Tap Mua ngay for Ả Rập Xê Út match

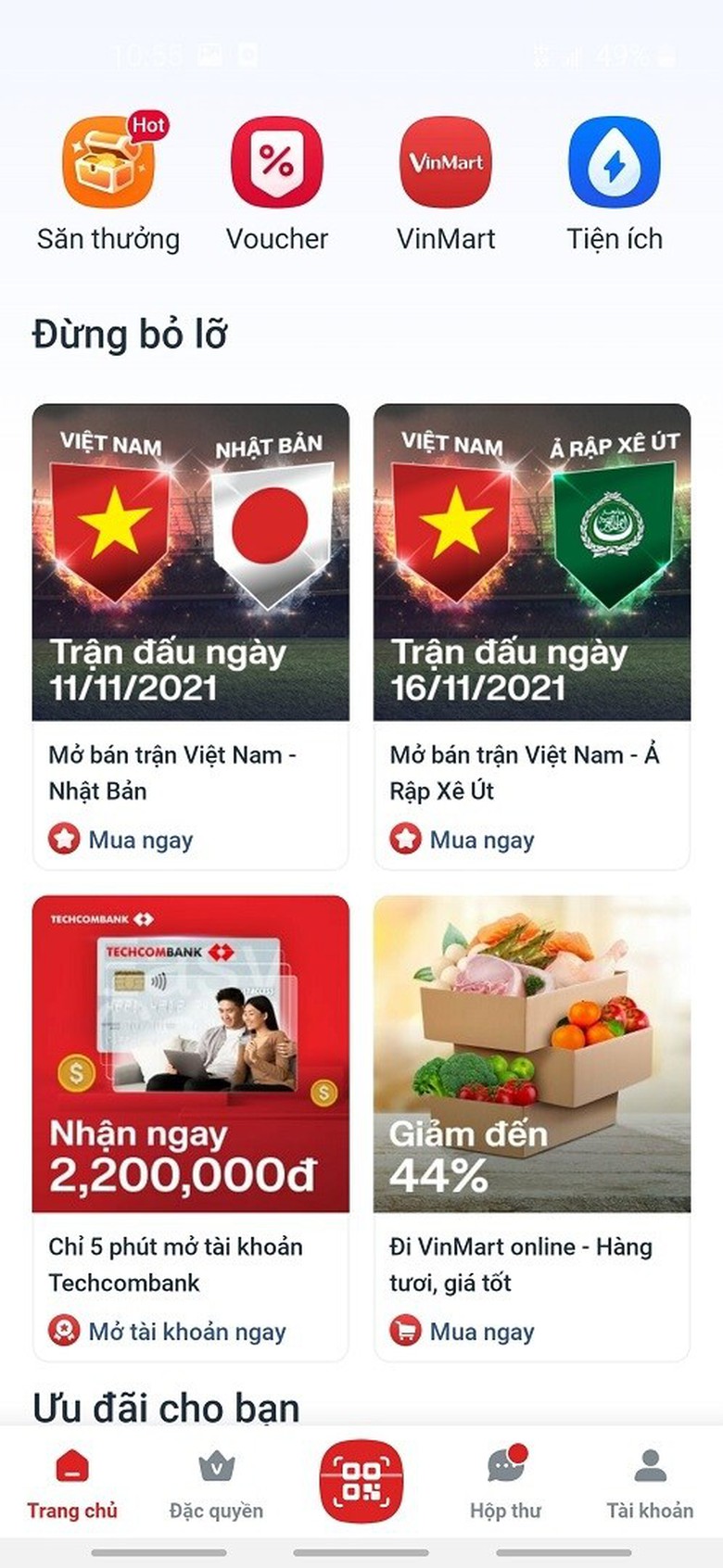(481, 840)
